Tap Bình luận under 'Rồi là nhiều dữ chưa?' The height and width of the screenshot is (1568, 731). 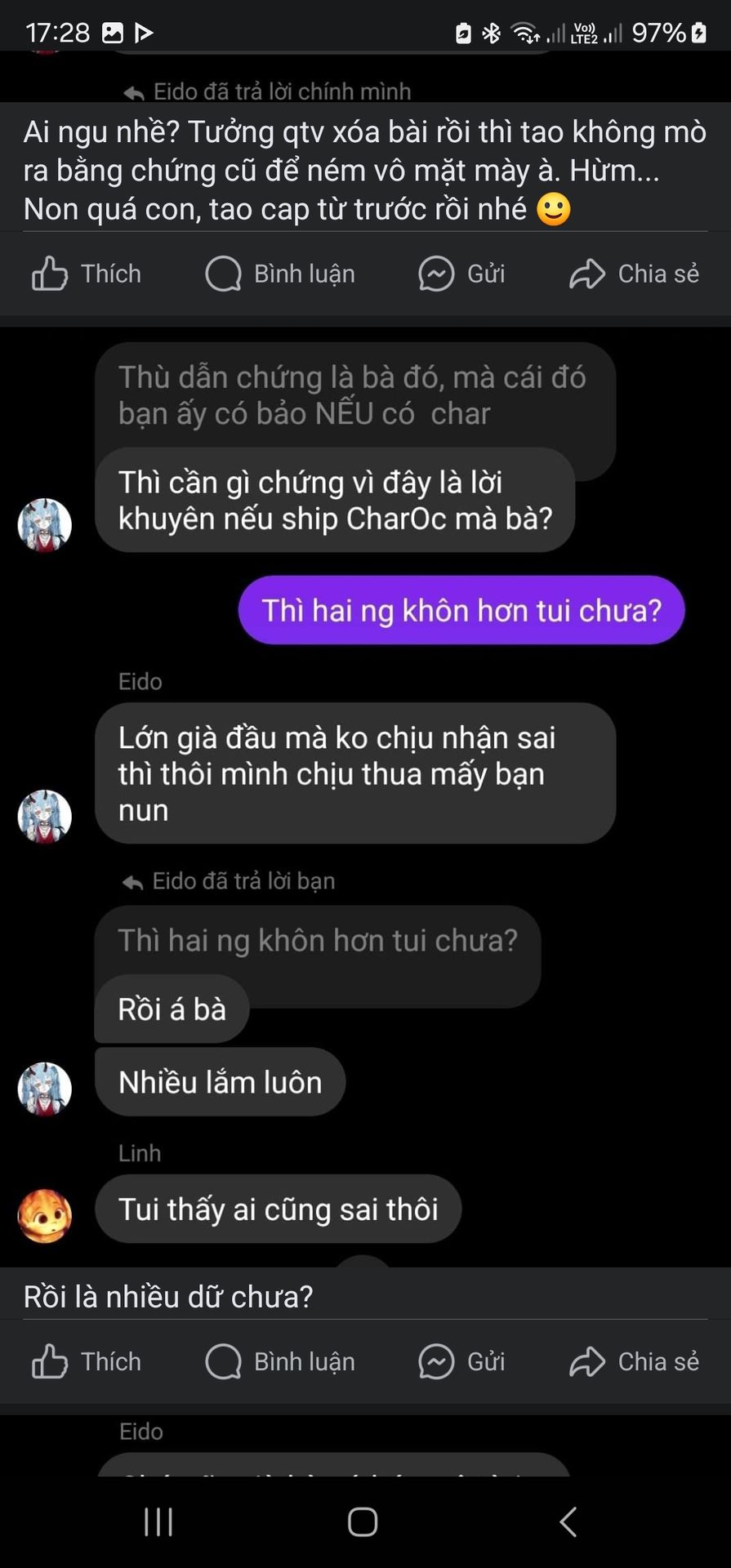[280, 1361]
